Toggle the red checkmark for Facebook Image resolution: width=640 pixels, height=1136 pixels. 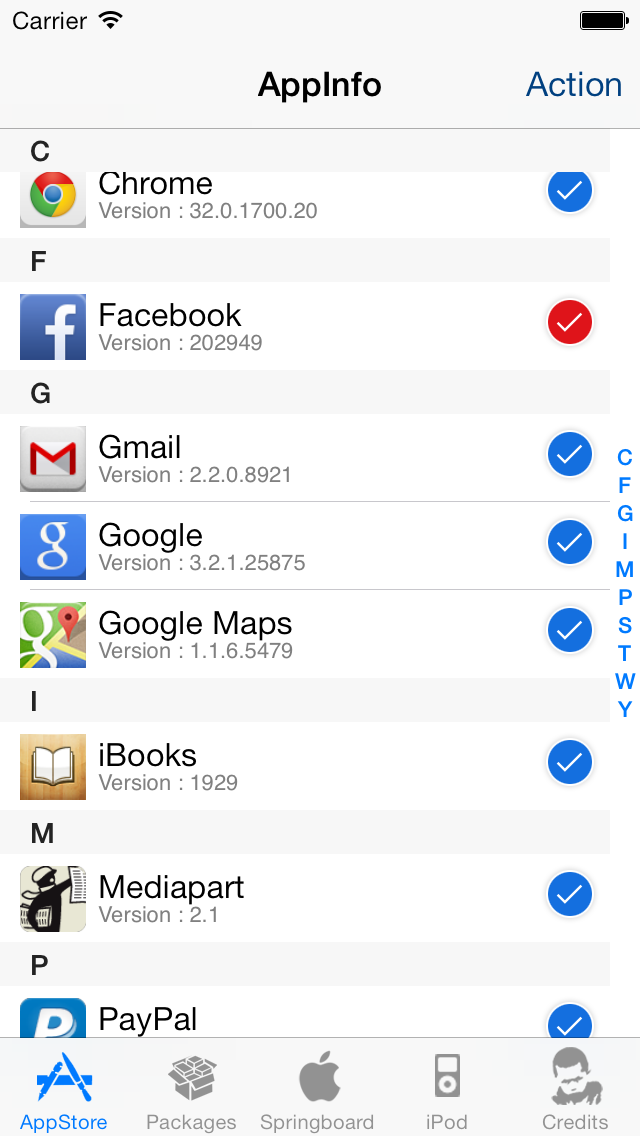point(570,322)
